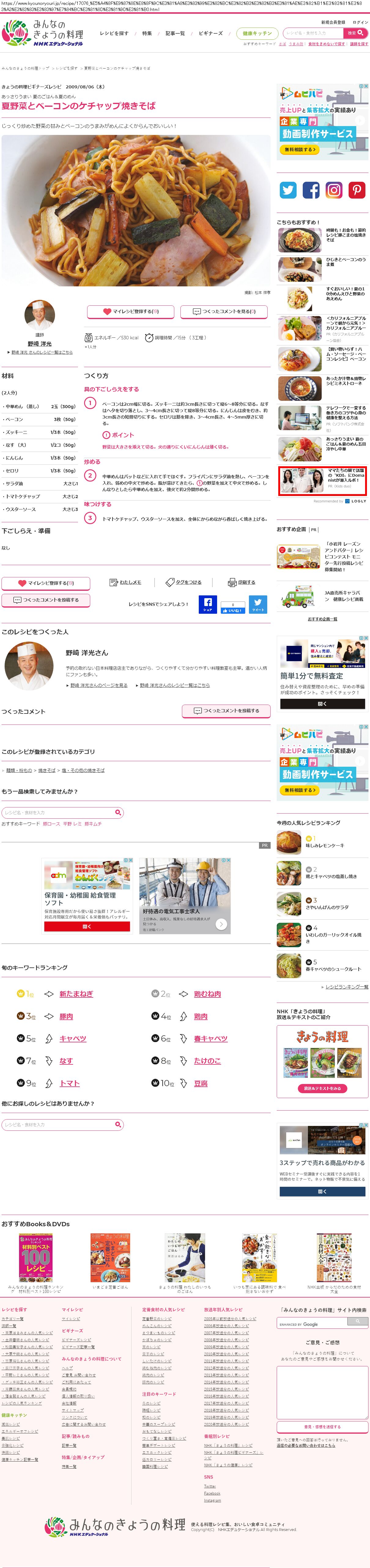This screenshot has width=370, height=1568.
Task: Open the ビギナーズ navigation item
Action: tap(211, 33)
